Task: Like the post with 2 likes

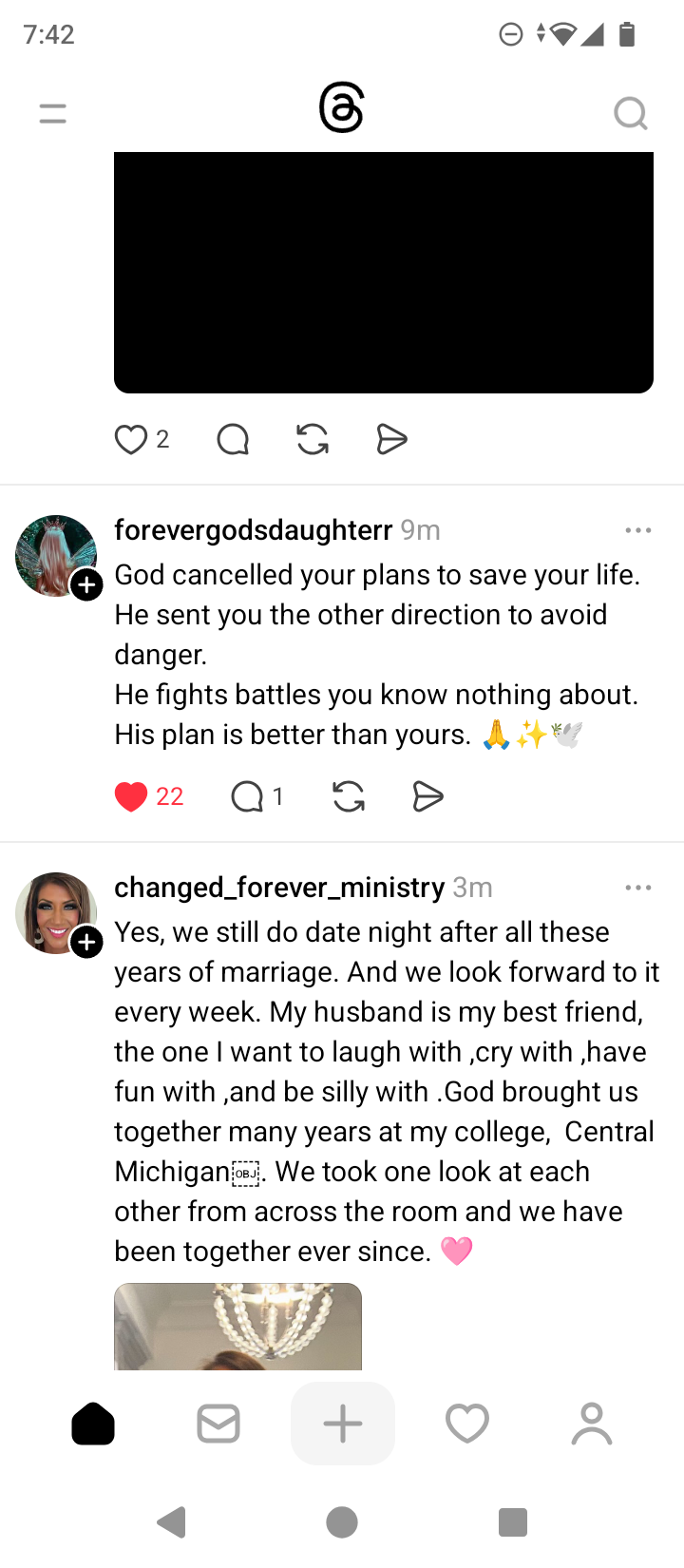Action: 131,440
